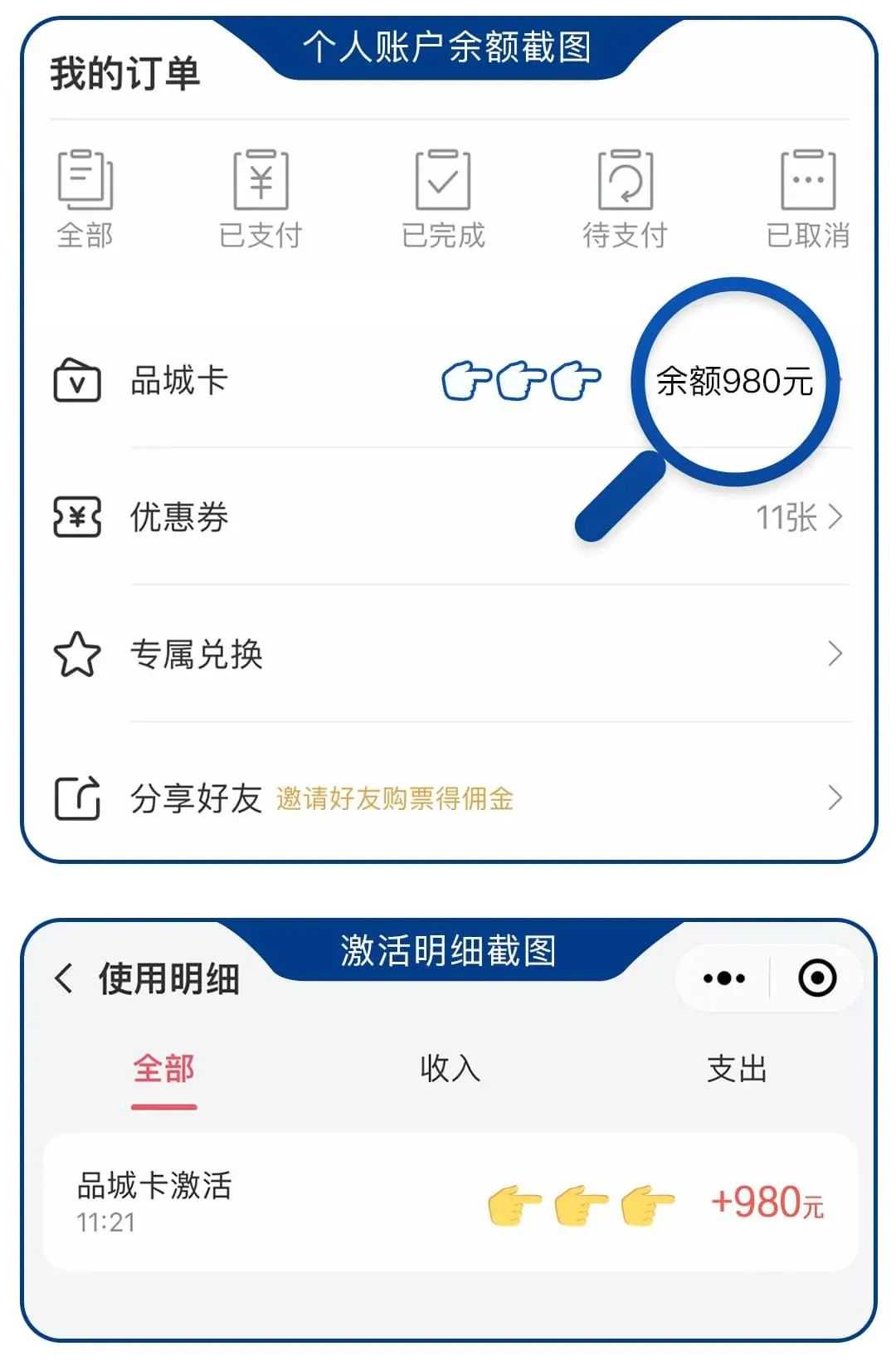The width and height of the screenshot is (896, 1366).
Task: Click the 品城卡 card wallet icon
Action: [x=77, y=382]
